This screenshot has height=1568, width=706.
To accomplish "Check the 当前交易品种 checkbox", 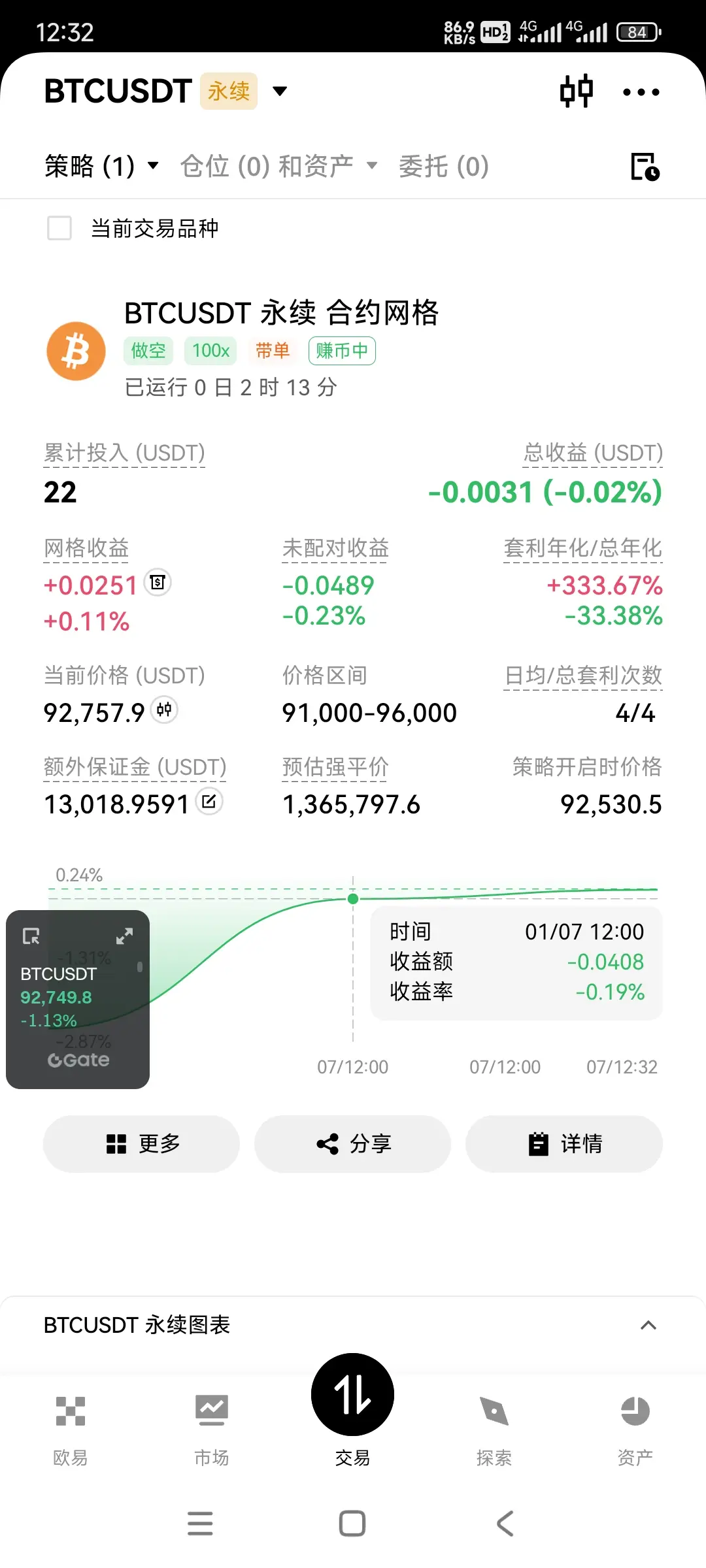I will [x=59, y=229].
